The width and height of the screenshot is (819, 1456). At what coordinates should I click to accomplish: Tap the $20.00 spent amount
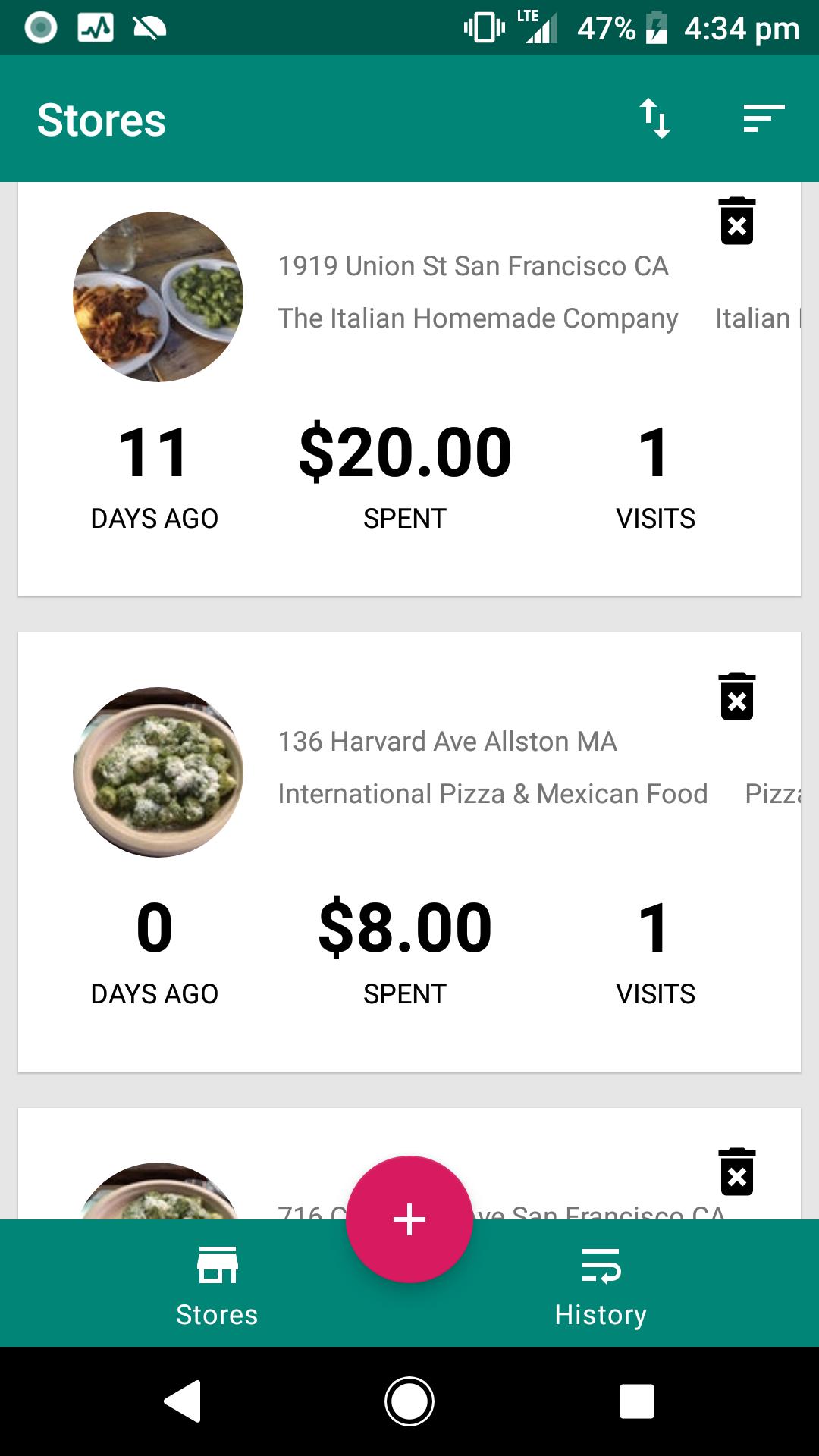point(405,450)
